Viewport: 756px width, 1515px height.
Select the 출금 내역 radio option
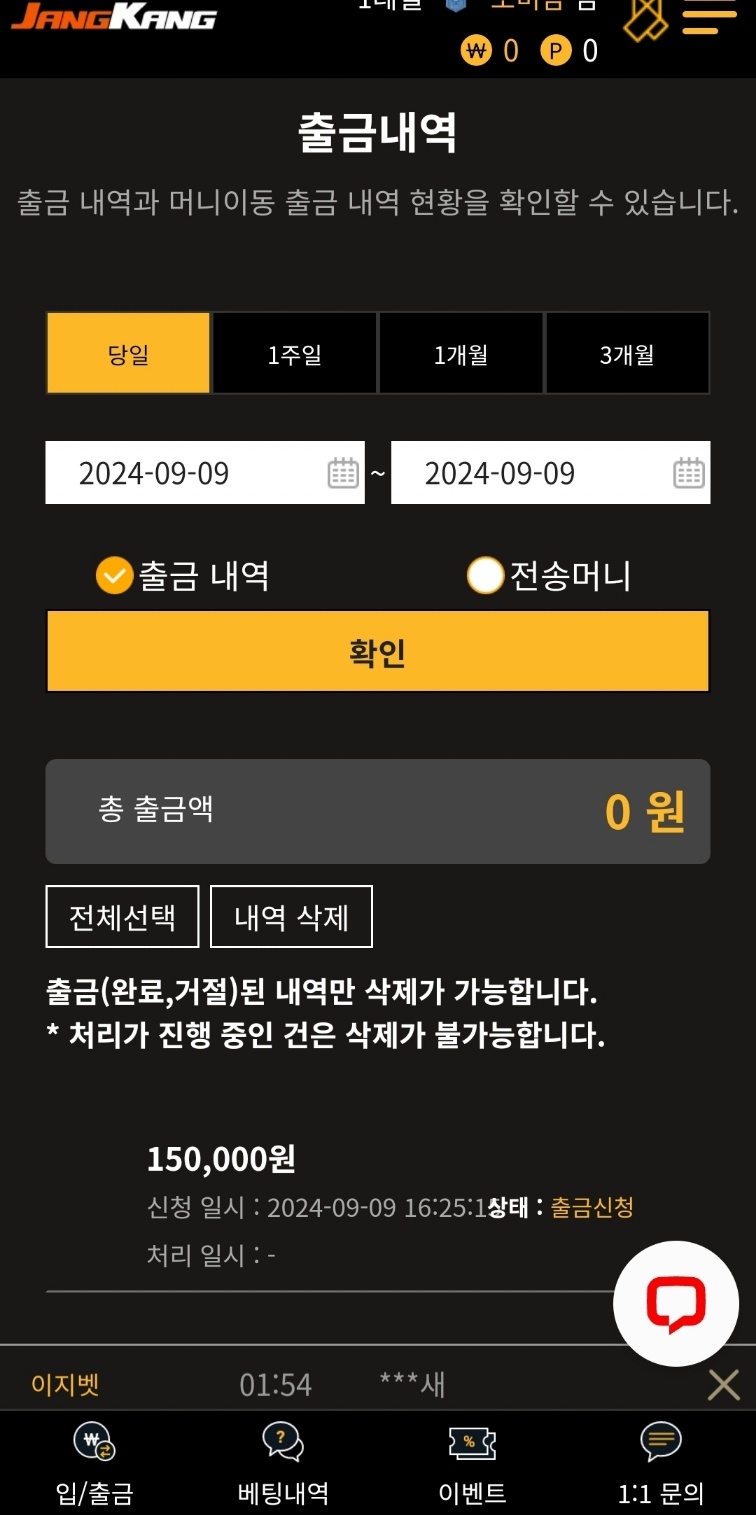pos(115,575)
